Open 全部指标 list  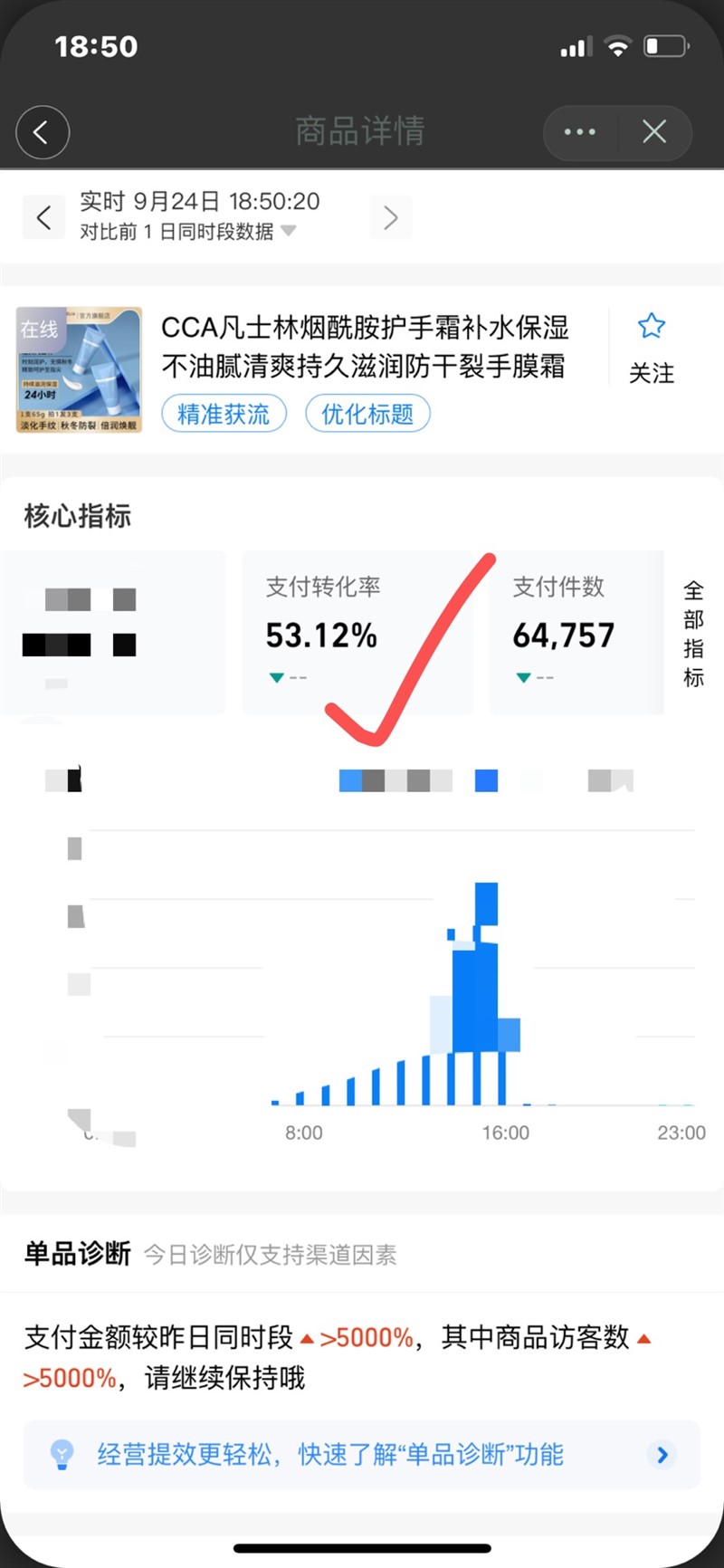693,634
